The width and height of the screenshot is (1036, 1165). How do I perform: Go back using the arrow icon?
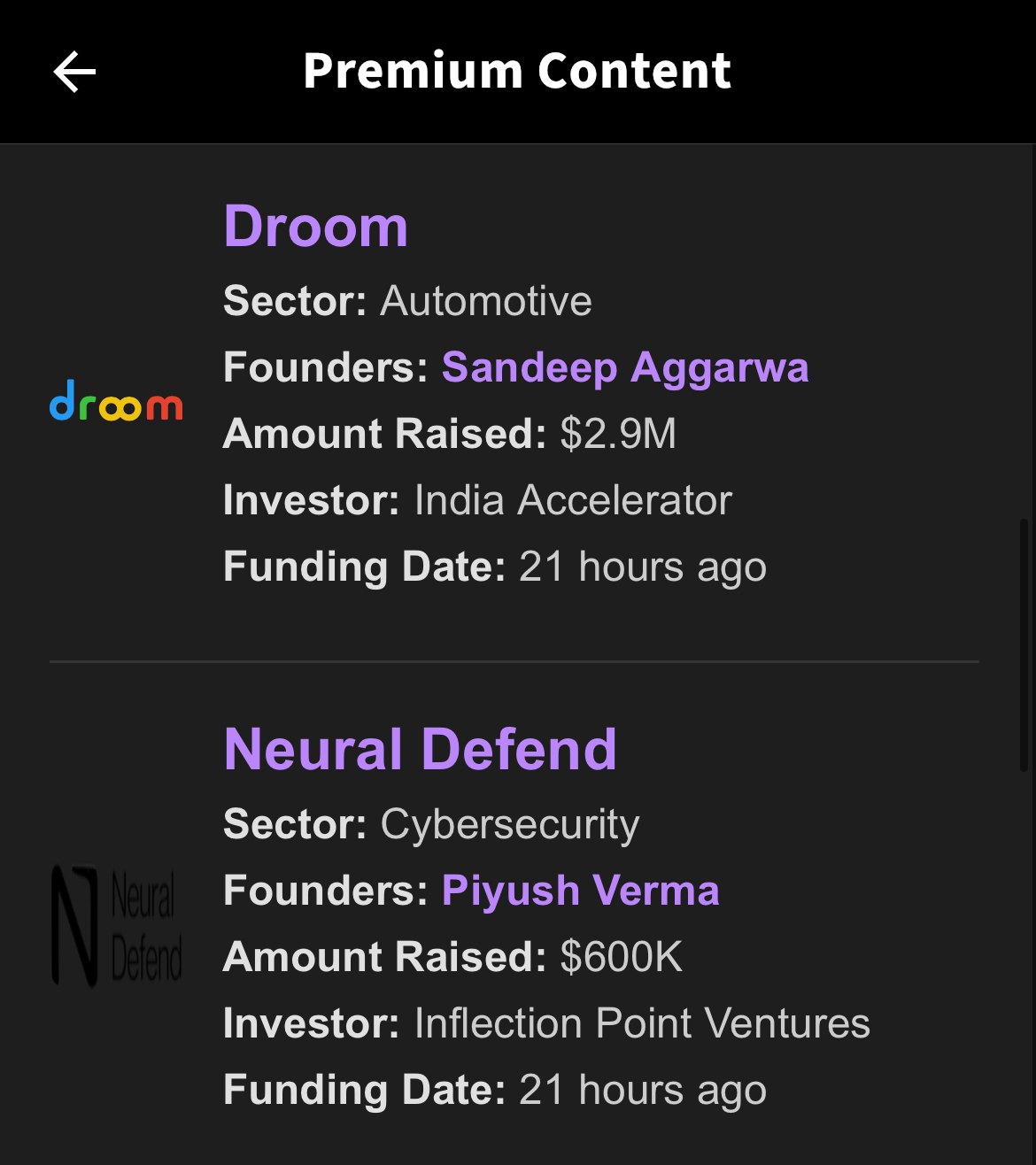pyautogui.click(x=74, y=72)
